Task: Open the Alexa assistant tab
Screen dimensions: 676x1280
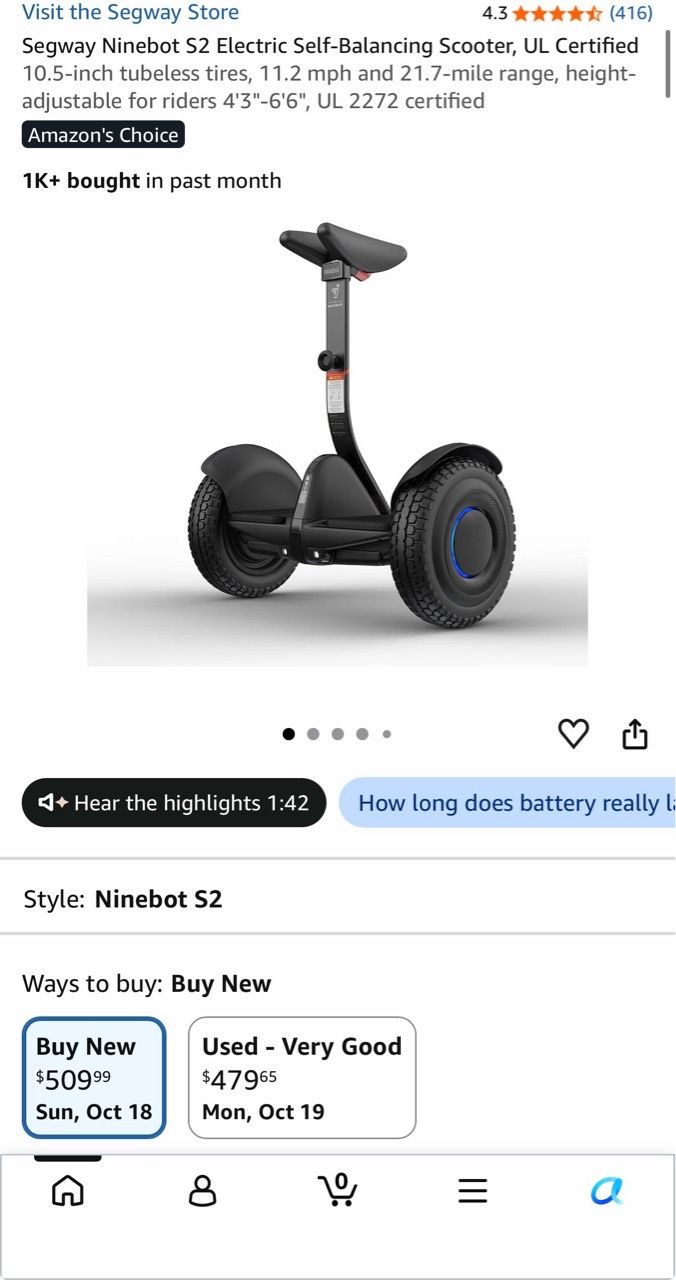Action: click(607, 1191)
